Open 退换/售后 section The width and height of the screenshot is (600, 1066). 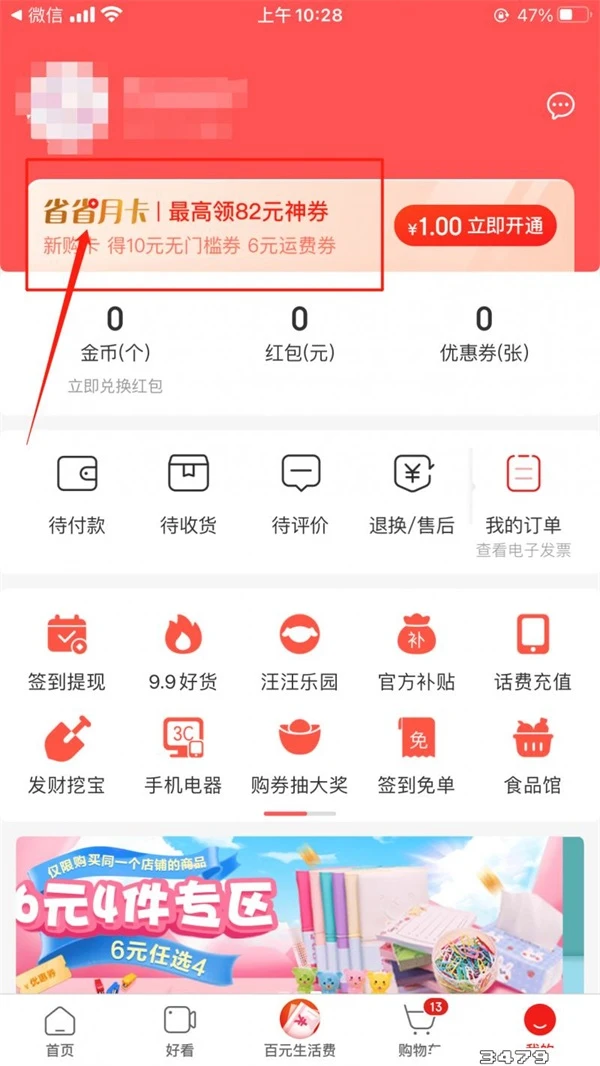(x=411, y=492)
